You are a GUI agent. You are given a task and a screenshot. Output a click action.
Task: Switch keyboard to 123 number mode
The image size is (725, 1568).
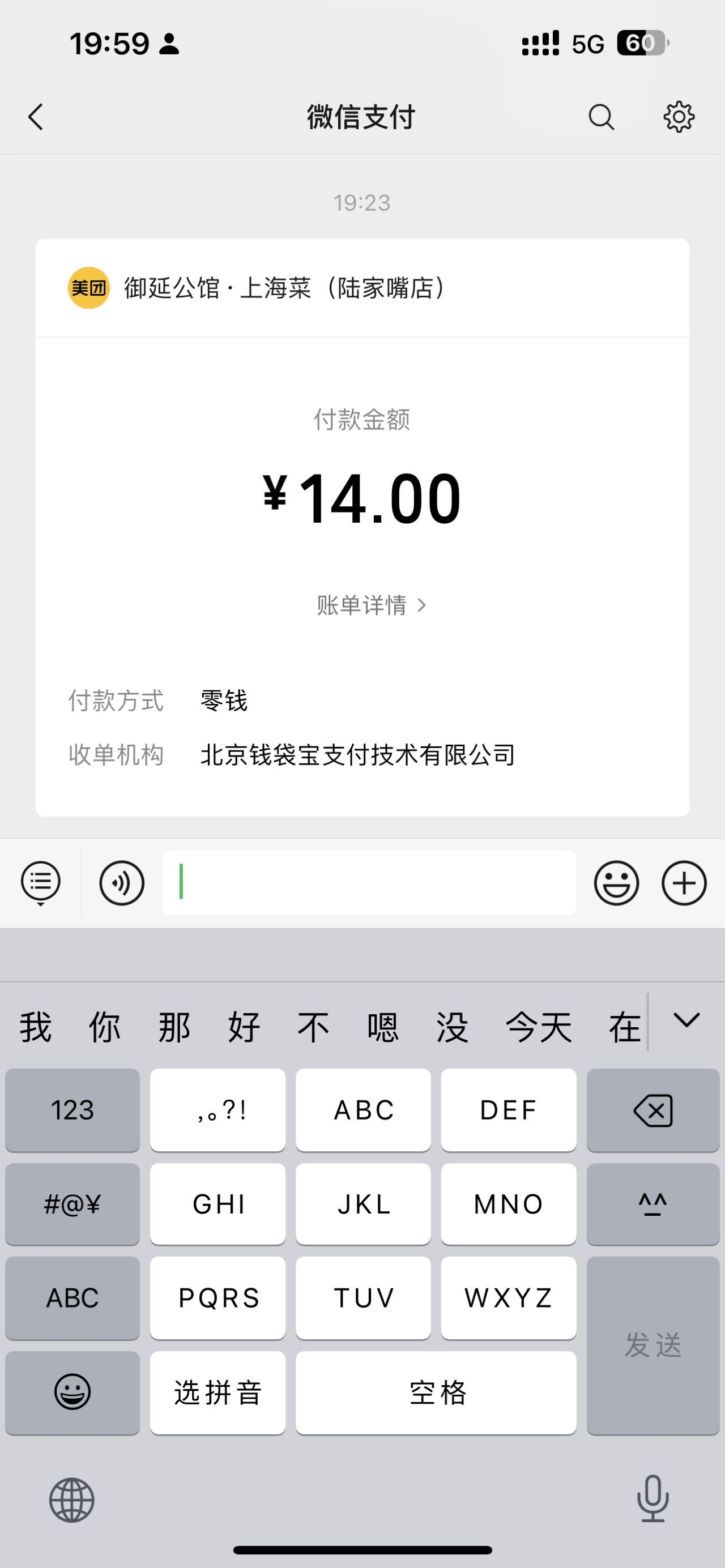(72, 1110)
